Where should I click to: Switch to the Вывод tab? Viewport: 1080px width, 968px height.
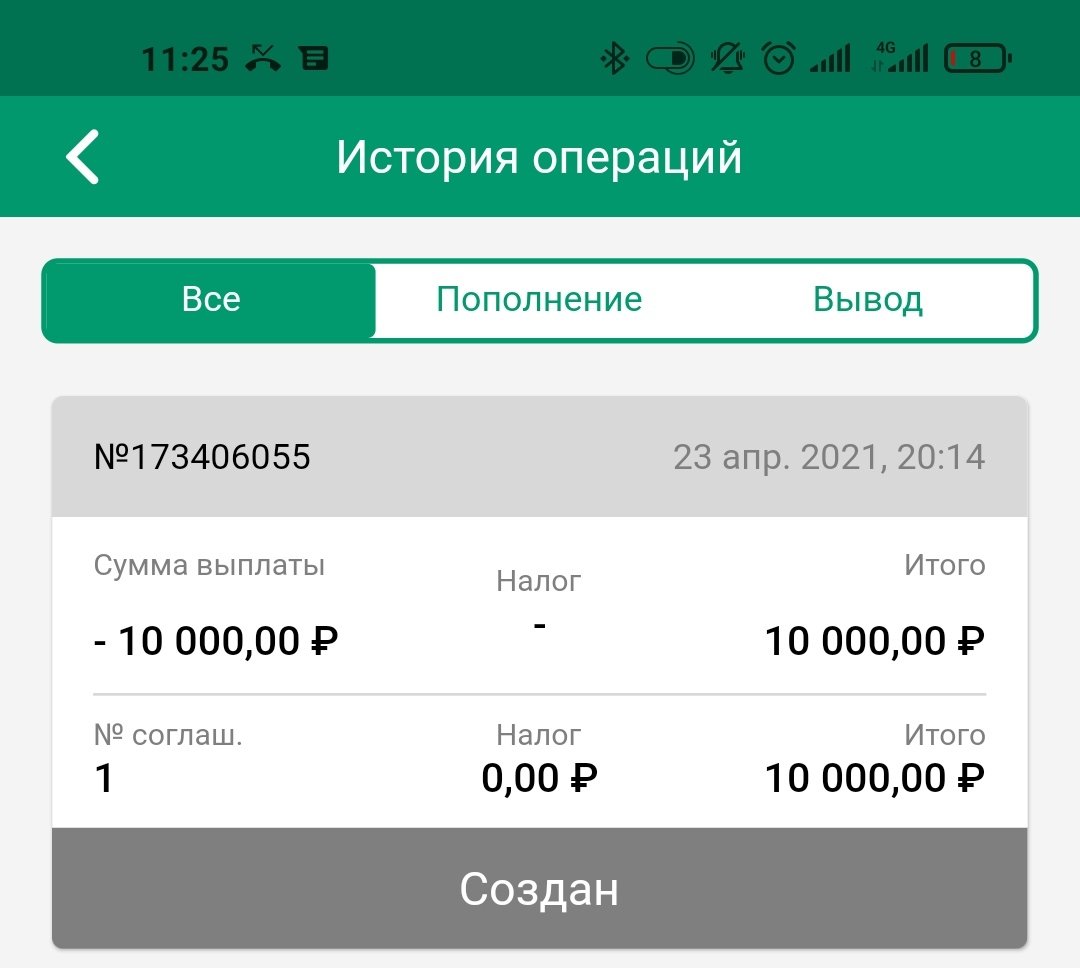(867, 300)
